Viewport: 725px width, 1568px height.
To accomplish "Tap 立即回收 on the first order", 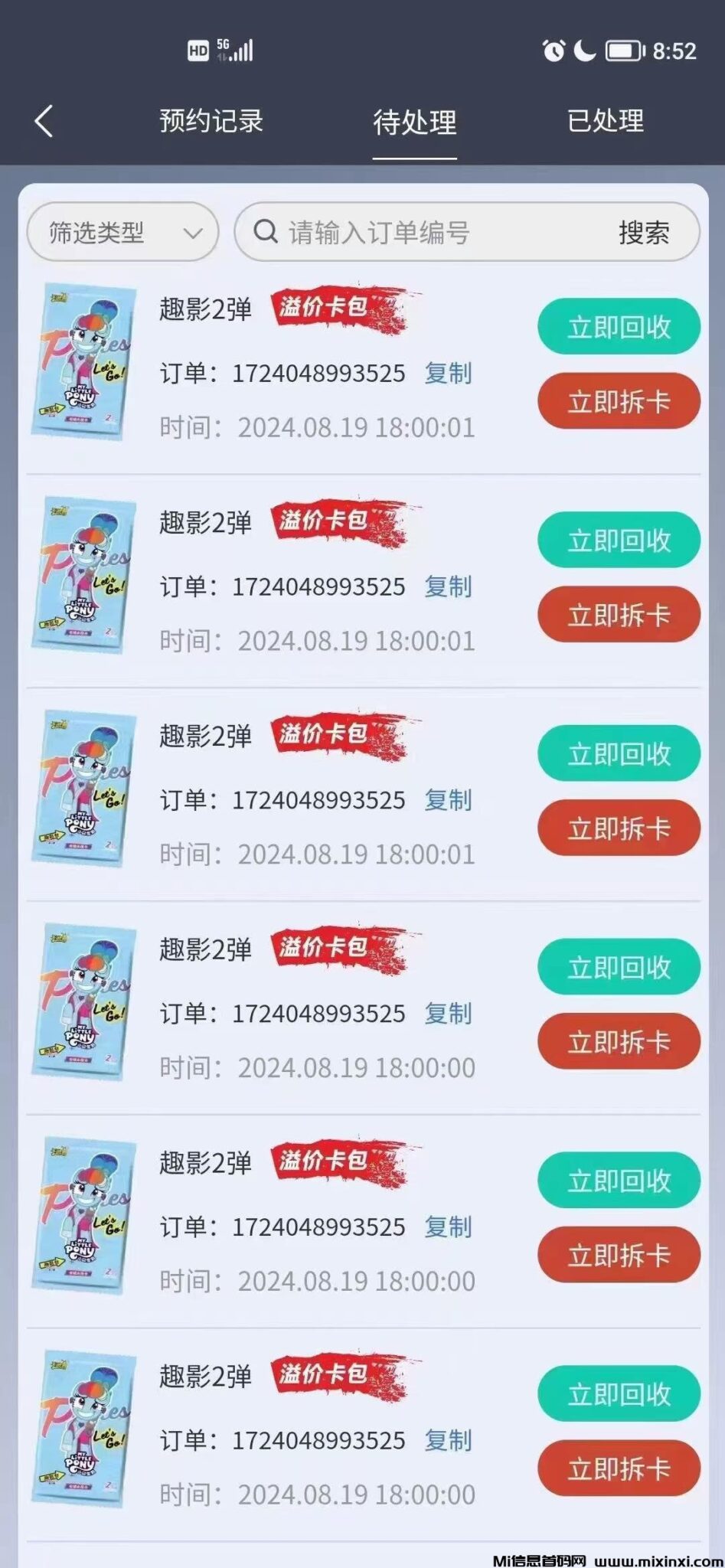I will (x=617, y=326).
